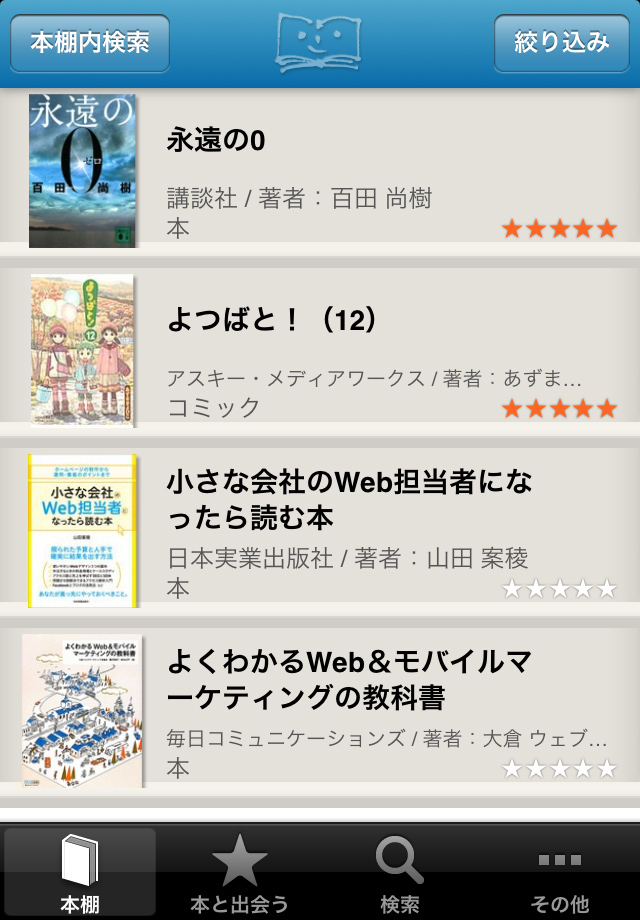Open the 検索 tab
The height and width of the screenshot is (920, 640).
tap(400, 872)
